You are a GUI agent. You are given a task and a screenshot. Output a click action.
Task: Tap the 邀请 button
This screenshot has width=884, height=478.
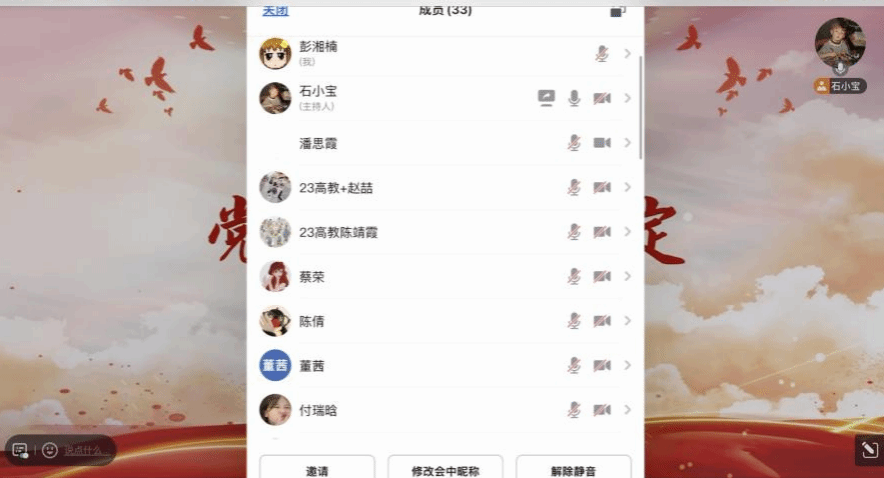pos(317,469)
